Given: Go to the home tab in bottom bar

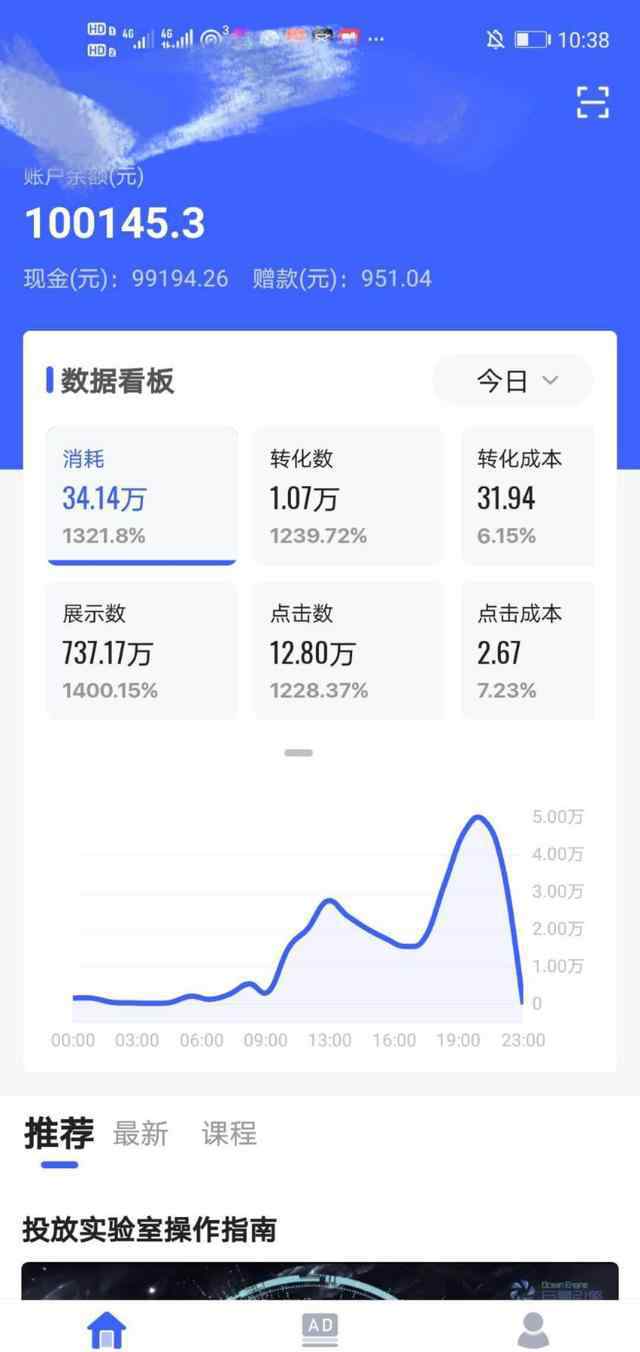Looking at the screenshot, I should 107,1329.
